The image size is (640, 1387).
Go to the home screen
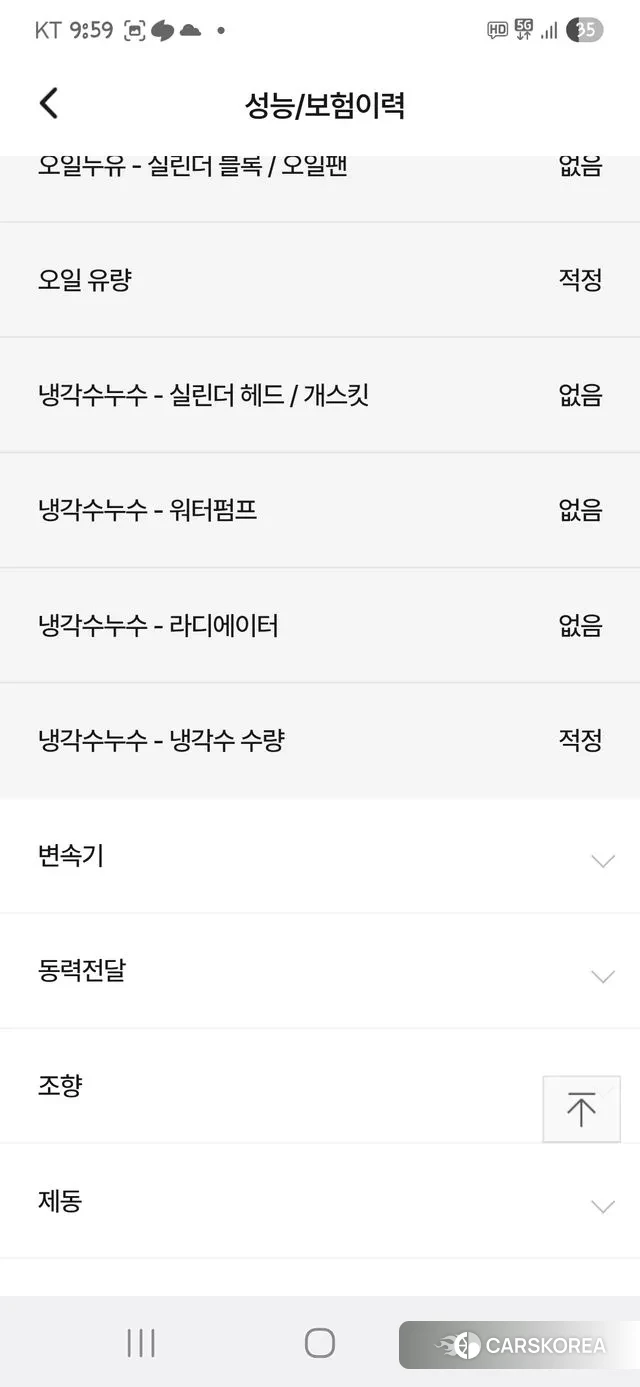click(319, 1343)
